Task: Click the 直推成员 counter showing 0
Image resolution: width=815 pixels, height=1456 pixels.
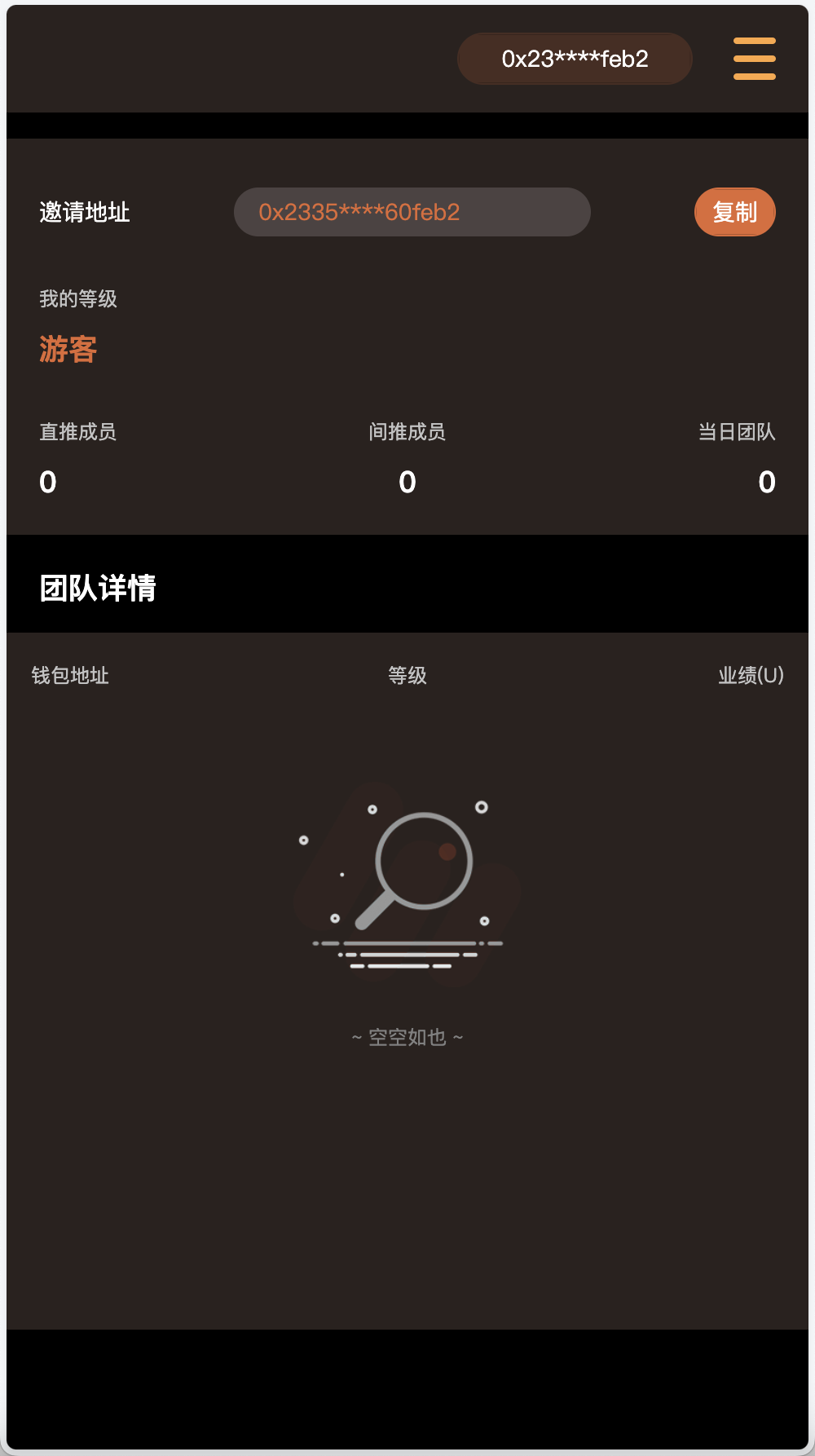Action: pos(47,482)
